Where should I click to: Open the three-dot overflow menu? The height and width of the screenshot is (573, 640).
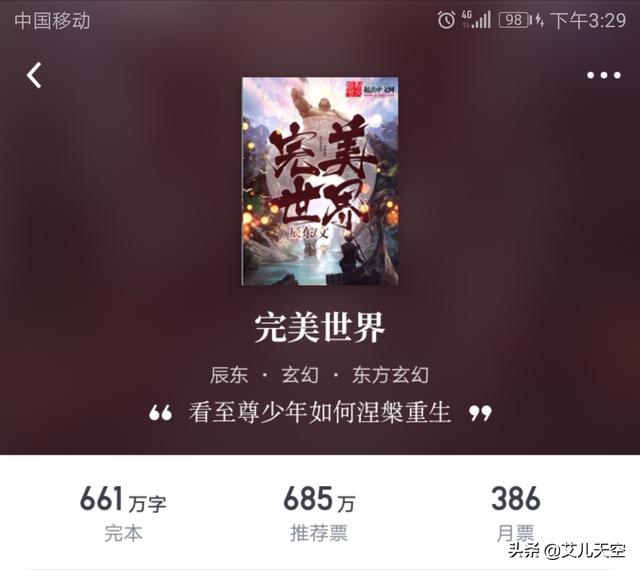click(x=603, y=75)
